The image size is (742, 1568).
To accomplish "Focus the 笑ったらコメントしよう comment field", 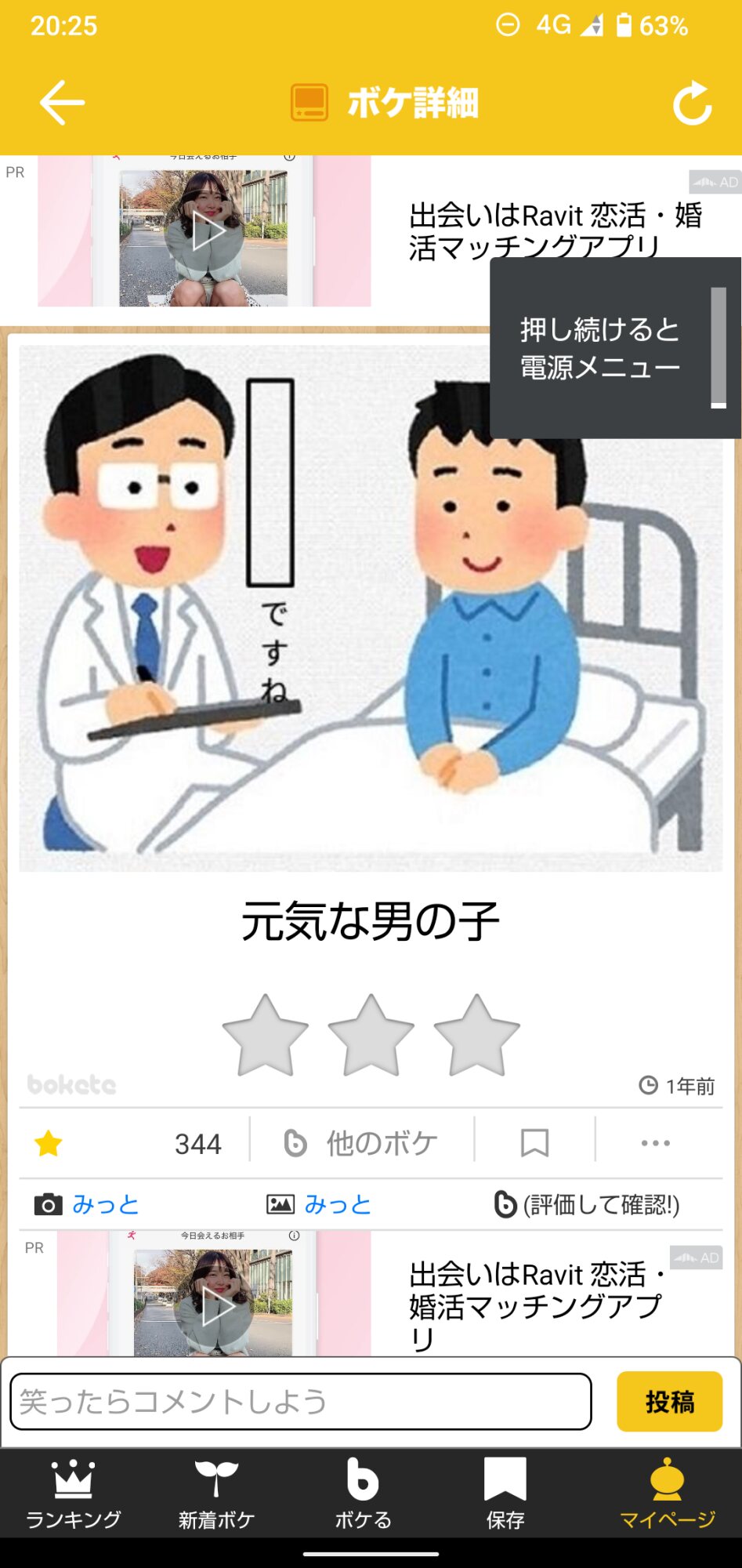I will point(301,1401).
